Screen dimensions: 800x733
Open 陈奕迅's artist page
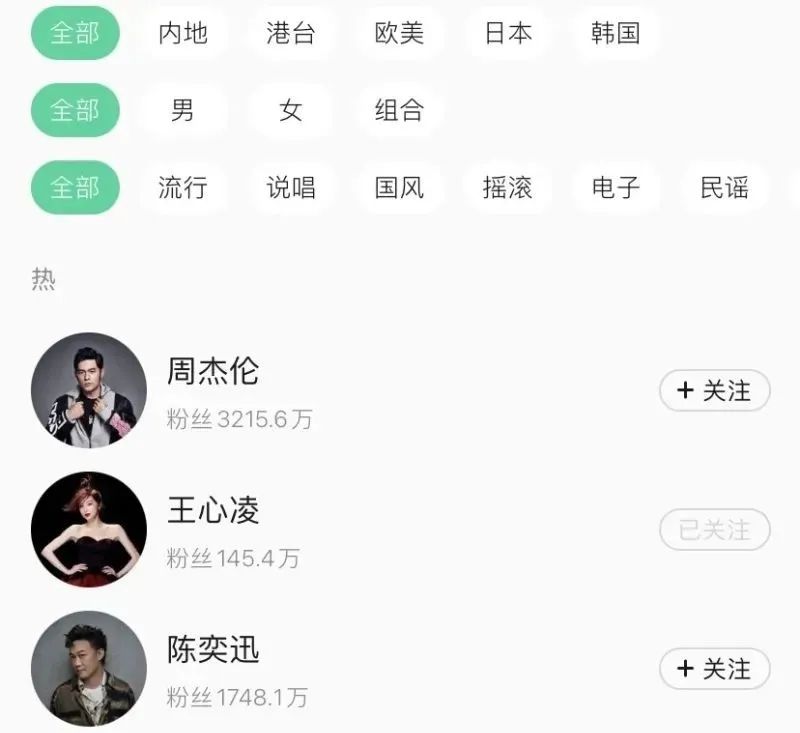213,650
